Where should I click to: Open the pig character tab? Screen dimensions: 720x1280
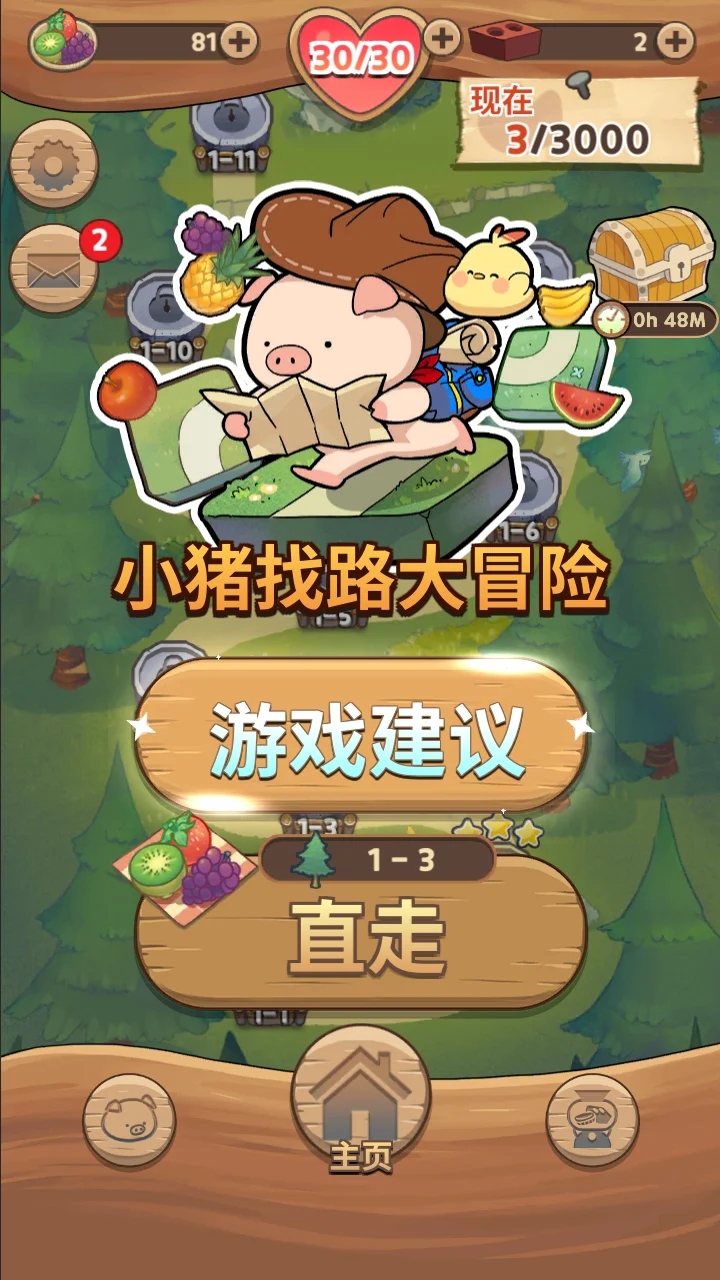[x=129, y=1120]
